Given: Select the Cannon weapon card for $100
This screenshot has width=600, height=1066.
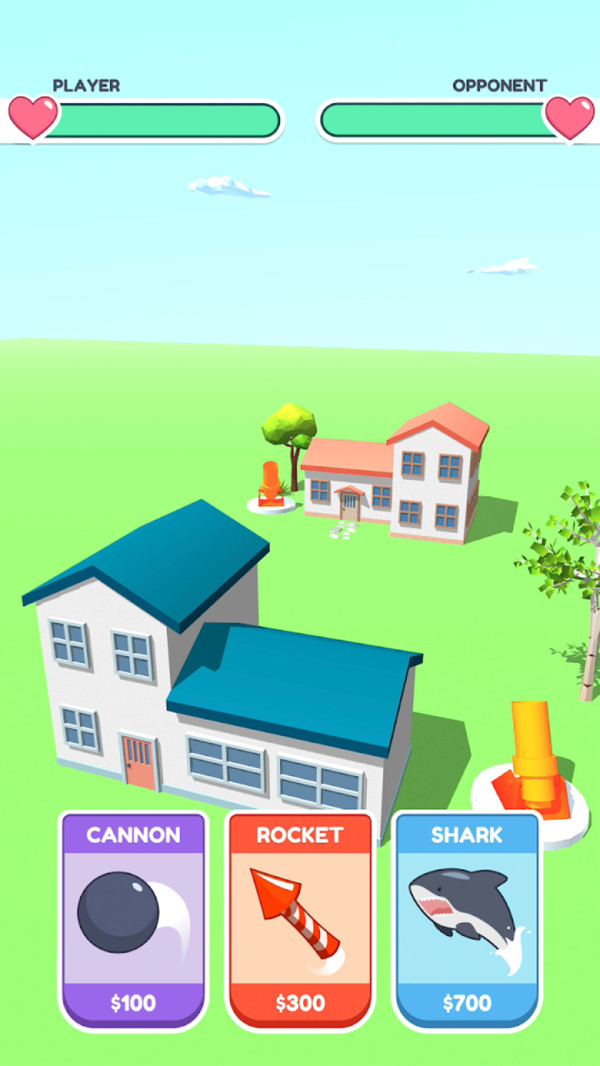Looking at the screenshot, I should [x=133, y=920].
